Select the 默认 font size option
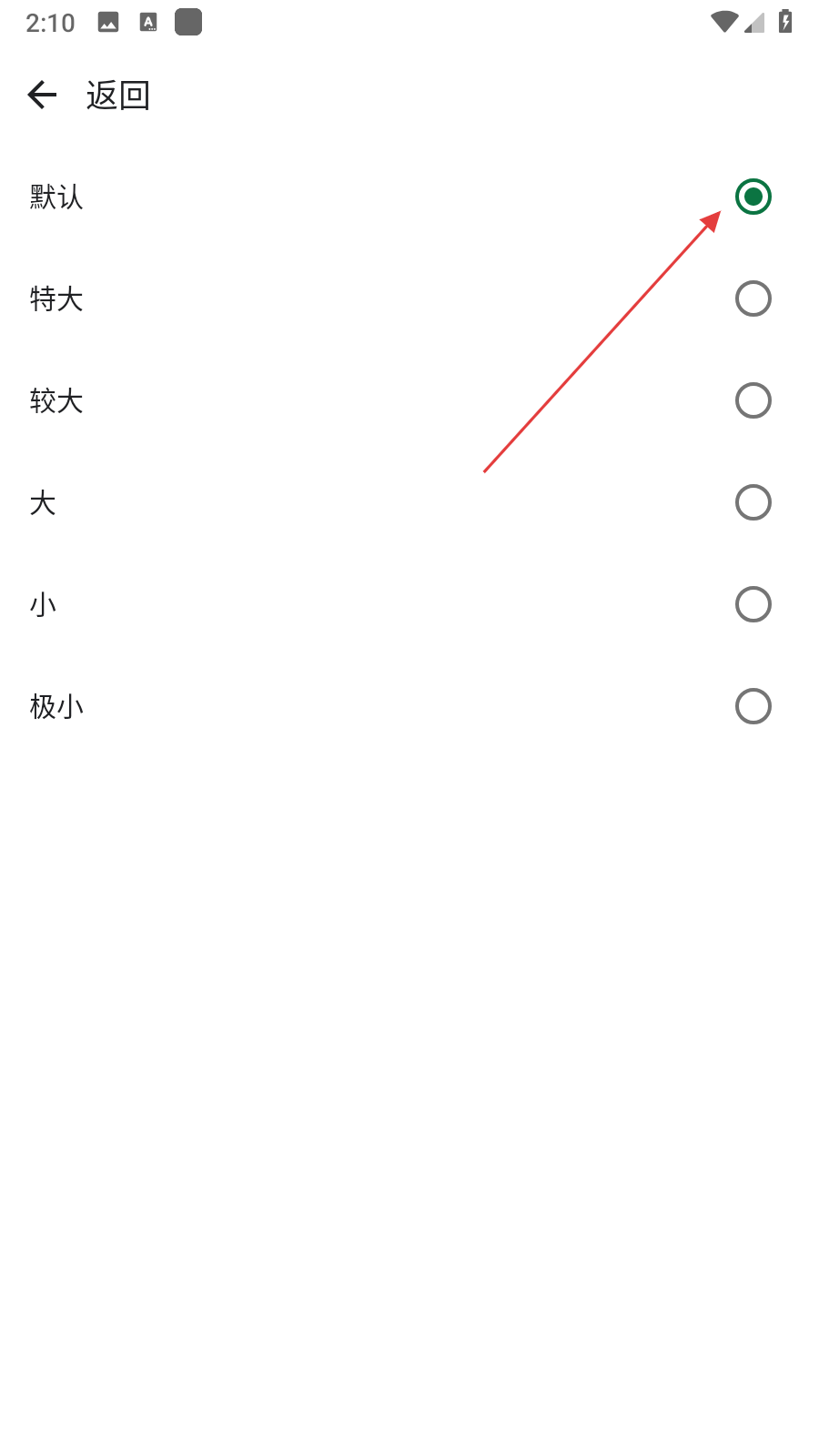Viewport: 819px width, 1456px height. 753,197
